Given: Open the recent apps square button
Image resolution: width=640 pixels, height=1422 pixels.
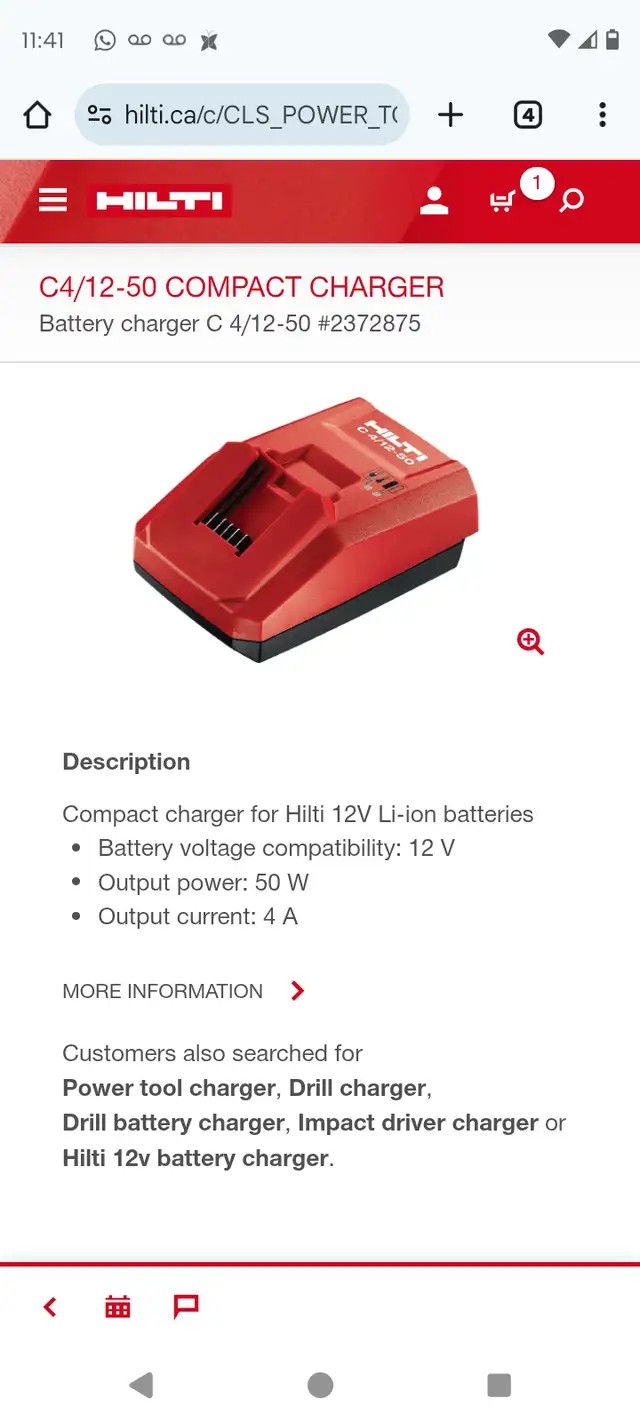Looking at the screenshot, I should click(x=499, y=1384).
